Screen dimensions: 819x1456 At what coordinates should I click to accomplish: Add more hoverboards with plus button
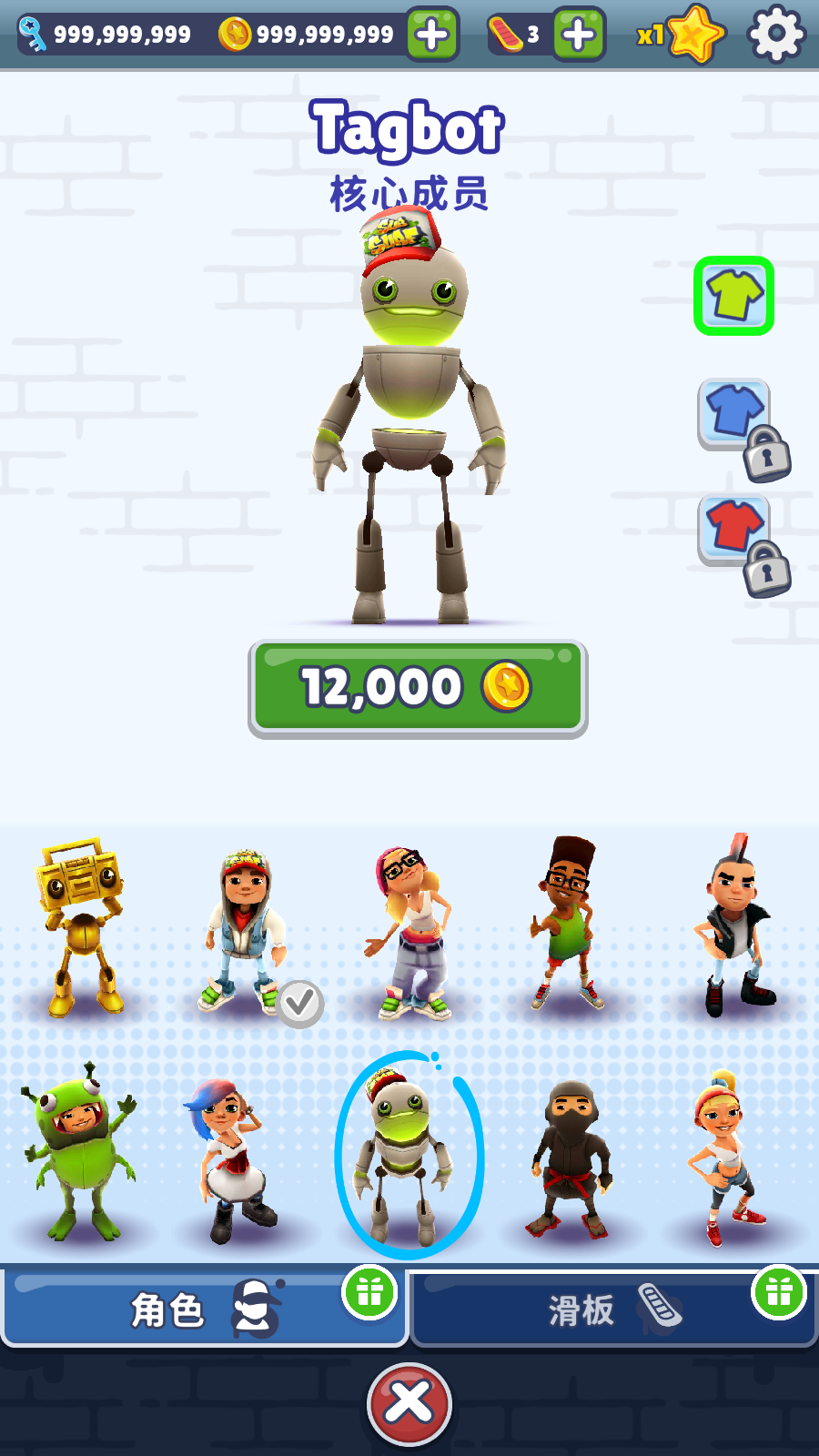579,35
